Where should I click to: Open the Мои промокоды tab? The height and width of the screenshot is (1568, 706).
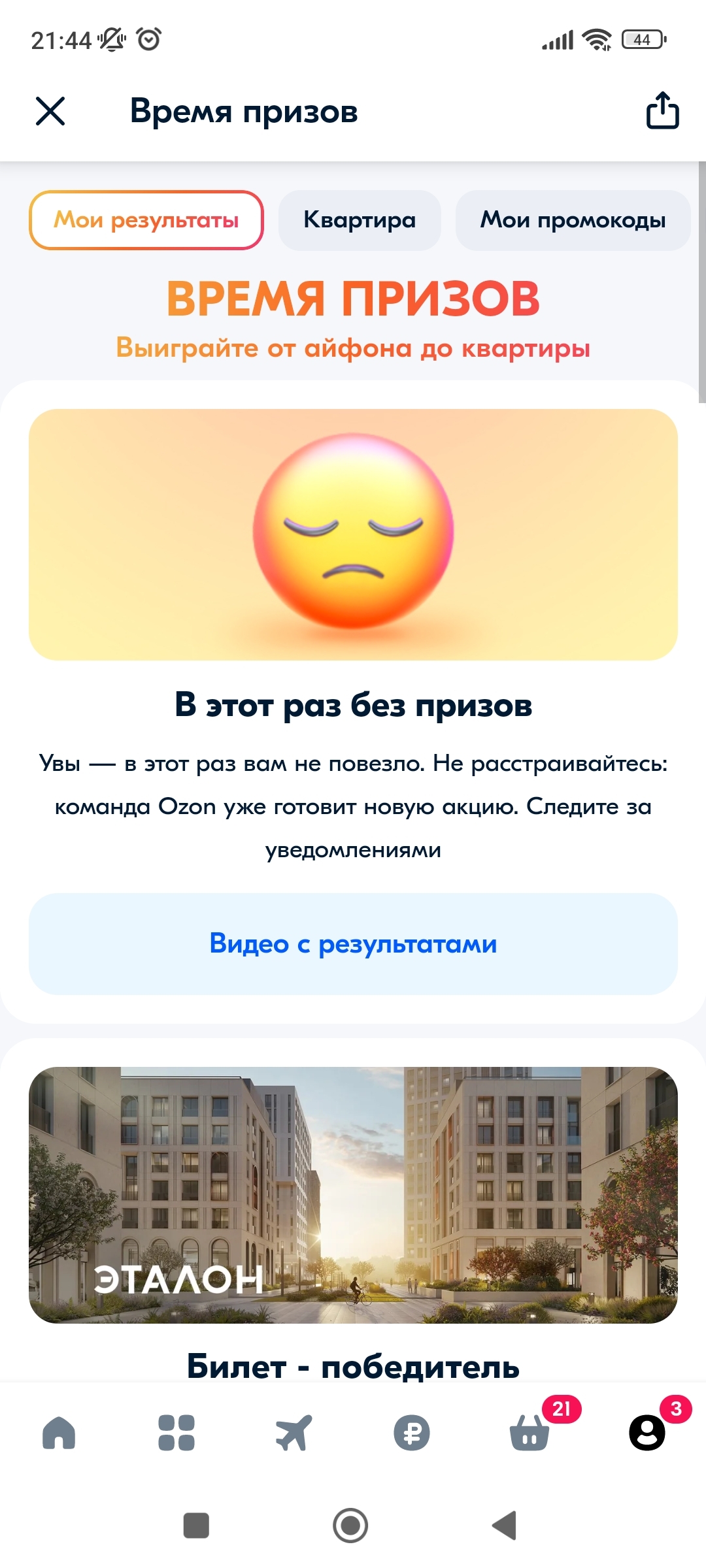point(573,220)
